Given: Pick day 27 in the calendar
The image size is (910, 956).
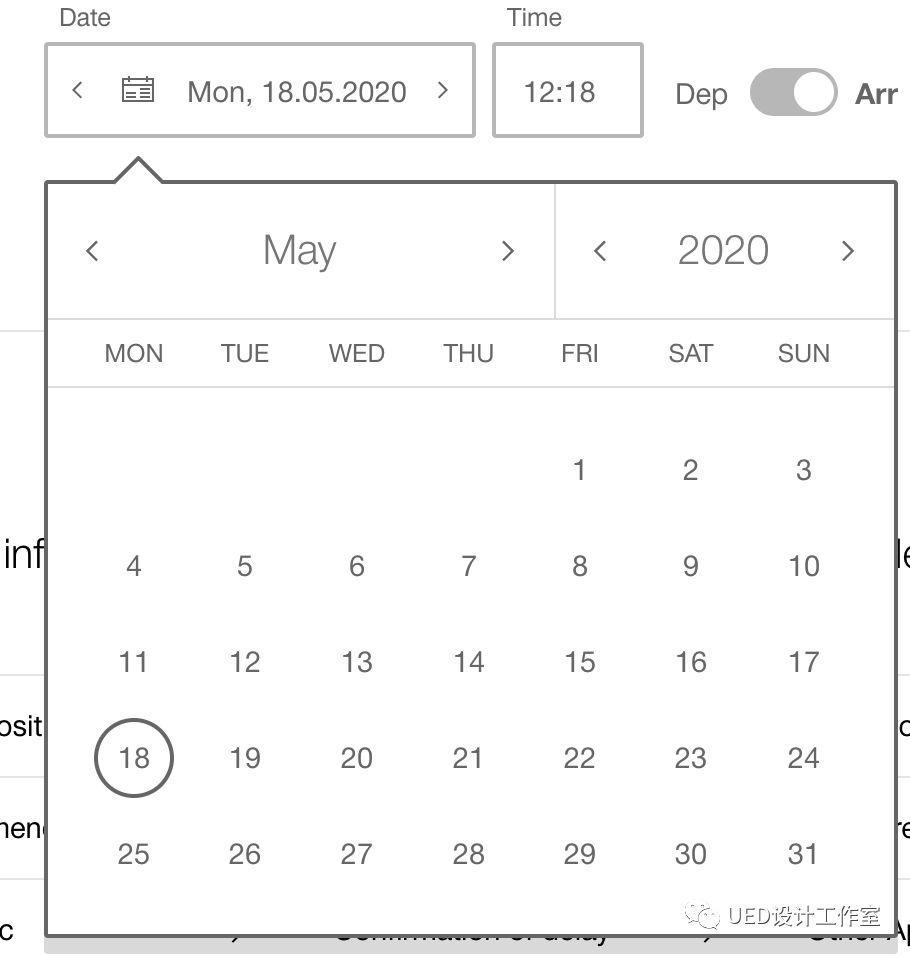Looking at the screenshot, I should point(356,854).
